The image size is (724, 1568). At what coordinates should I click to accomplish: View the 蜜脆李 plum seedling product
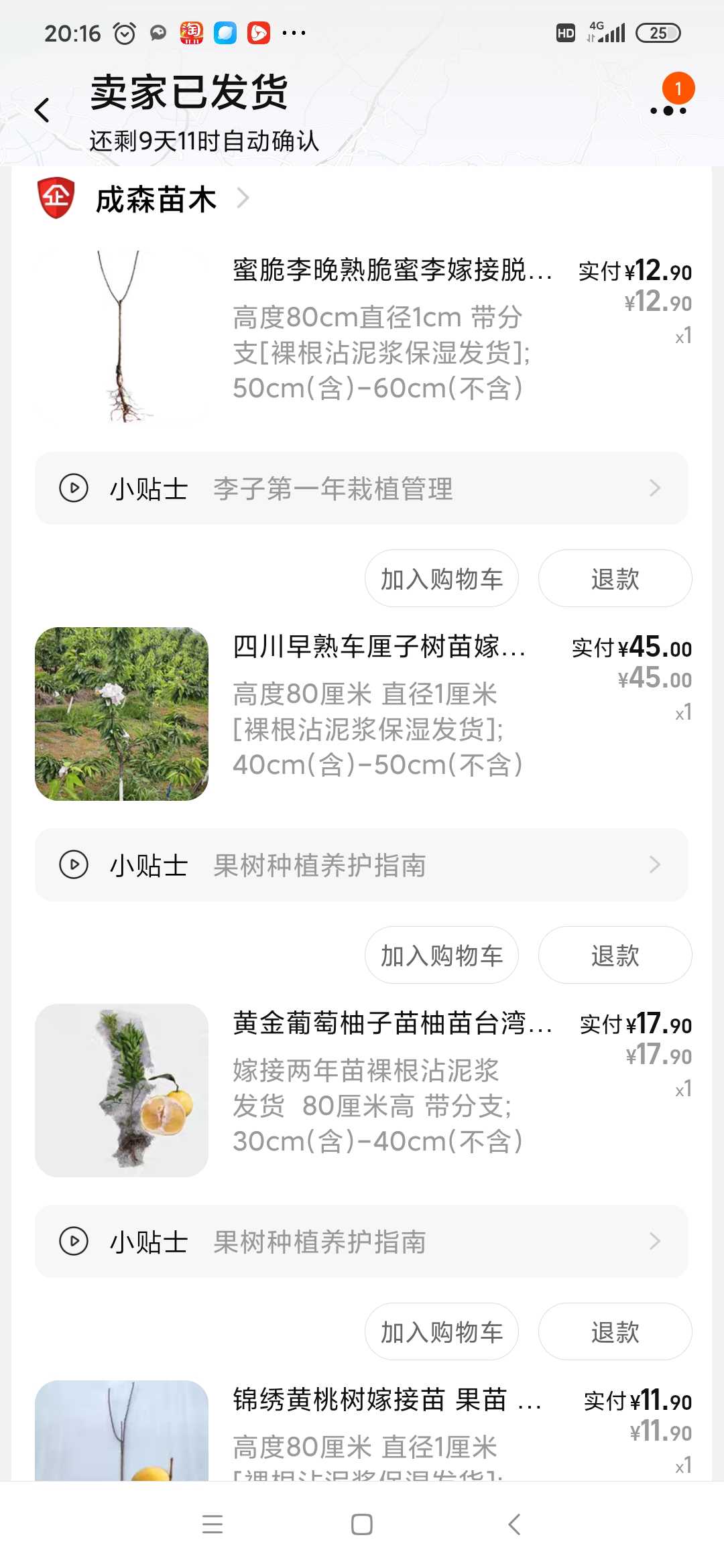(x=392, y=269)
